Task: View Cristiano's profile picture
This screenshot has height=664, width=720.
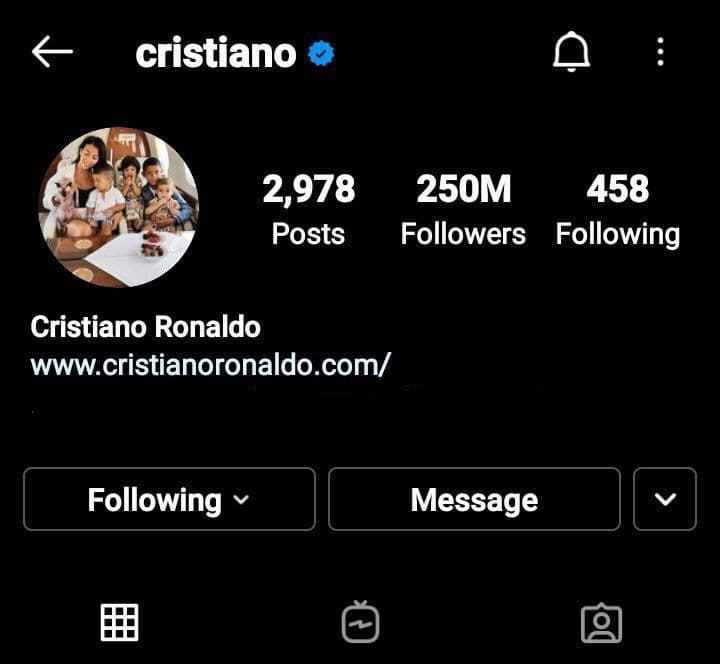Action: pos(118,207)
